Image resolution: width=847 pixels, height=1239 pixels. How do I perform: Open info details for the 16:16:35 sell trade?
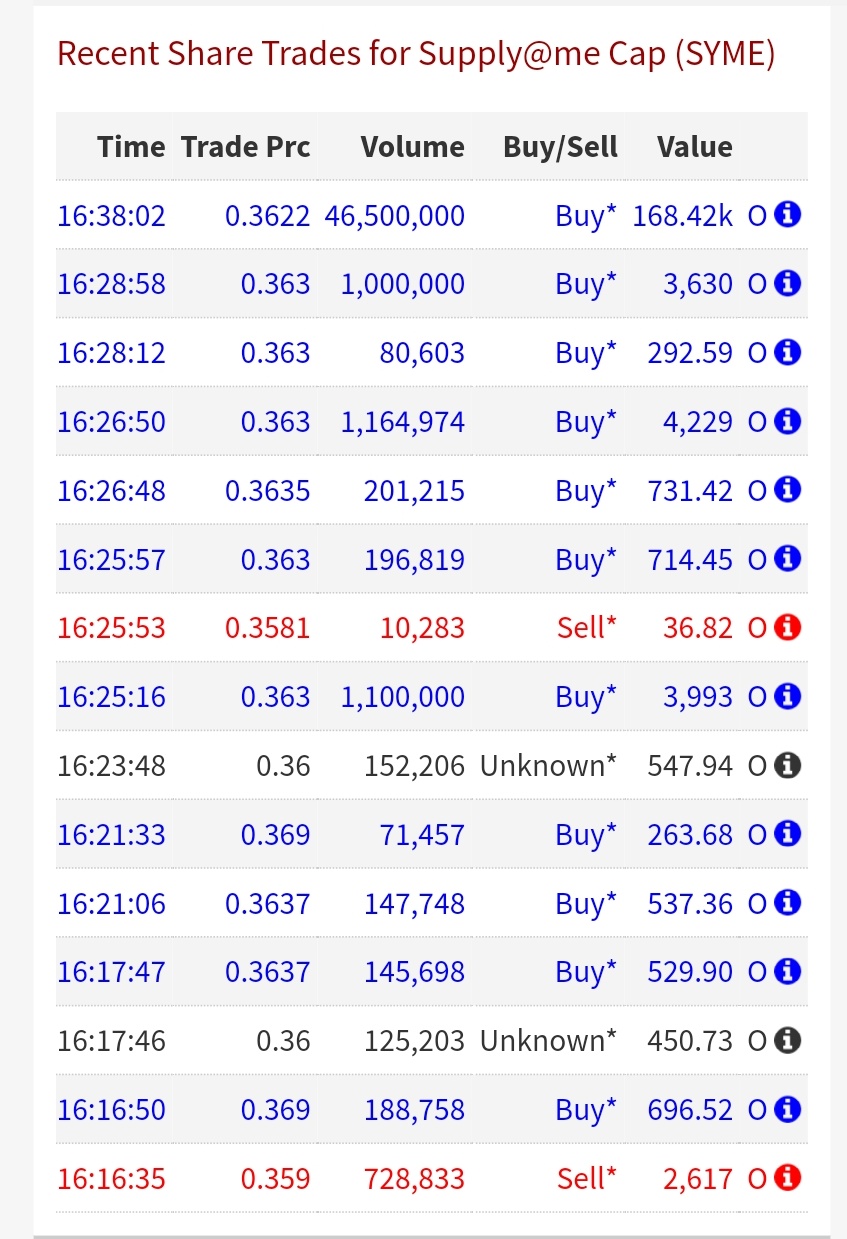point(787,1178)
